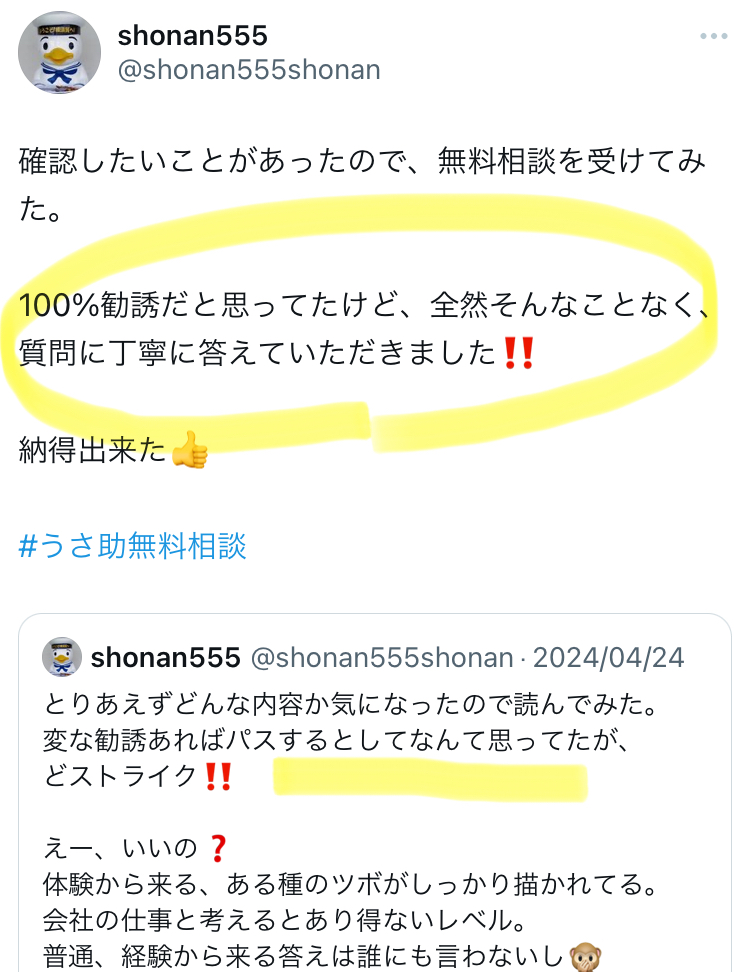
Task: Open shonan555's profile avatar at the top
Action: click(x=59, y=53)
